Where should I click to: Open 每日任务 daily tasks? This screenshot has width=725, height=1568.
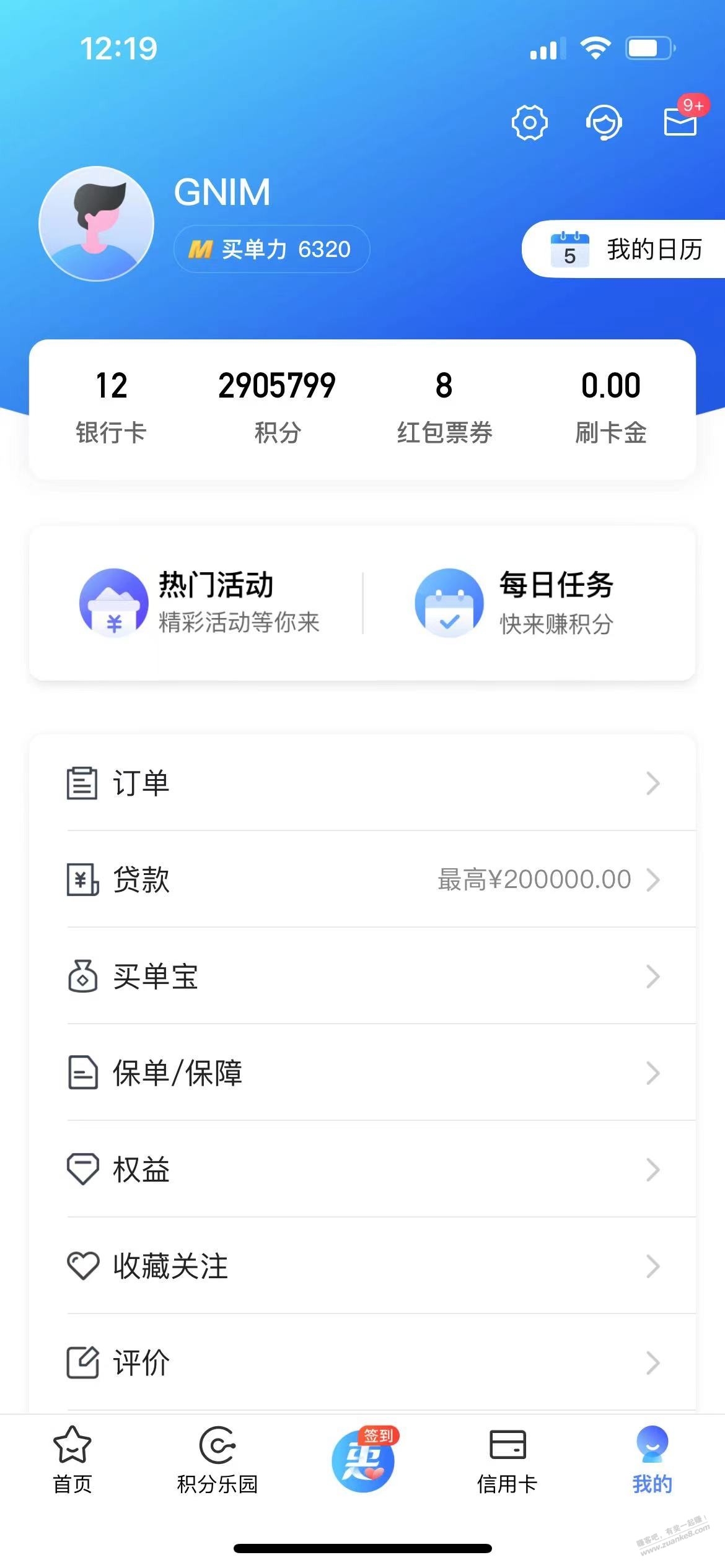[516, 603]
